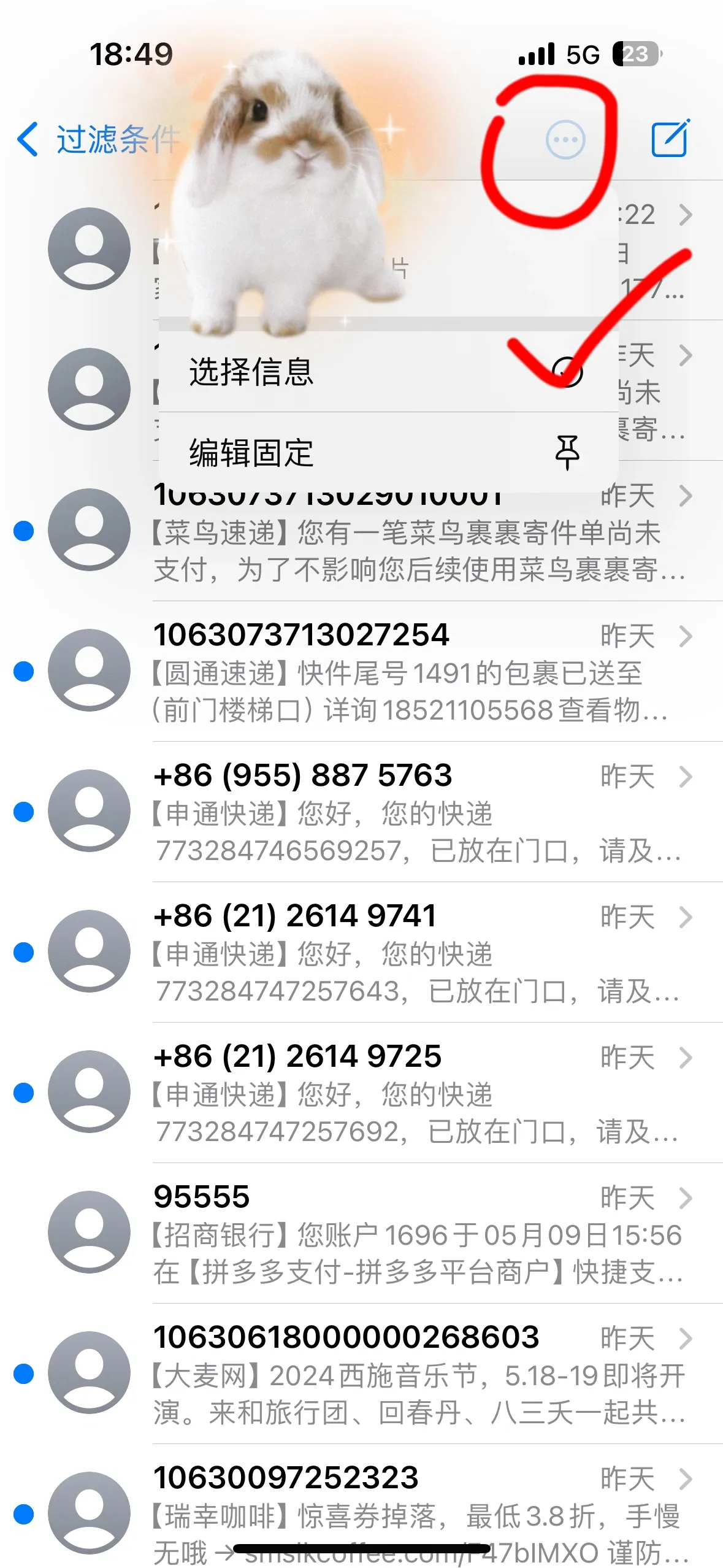Expand chevron on the 菜鸟速递 conversation
The width and height of the screenshot is (723, 1568).
[686, 496]
